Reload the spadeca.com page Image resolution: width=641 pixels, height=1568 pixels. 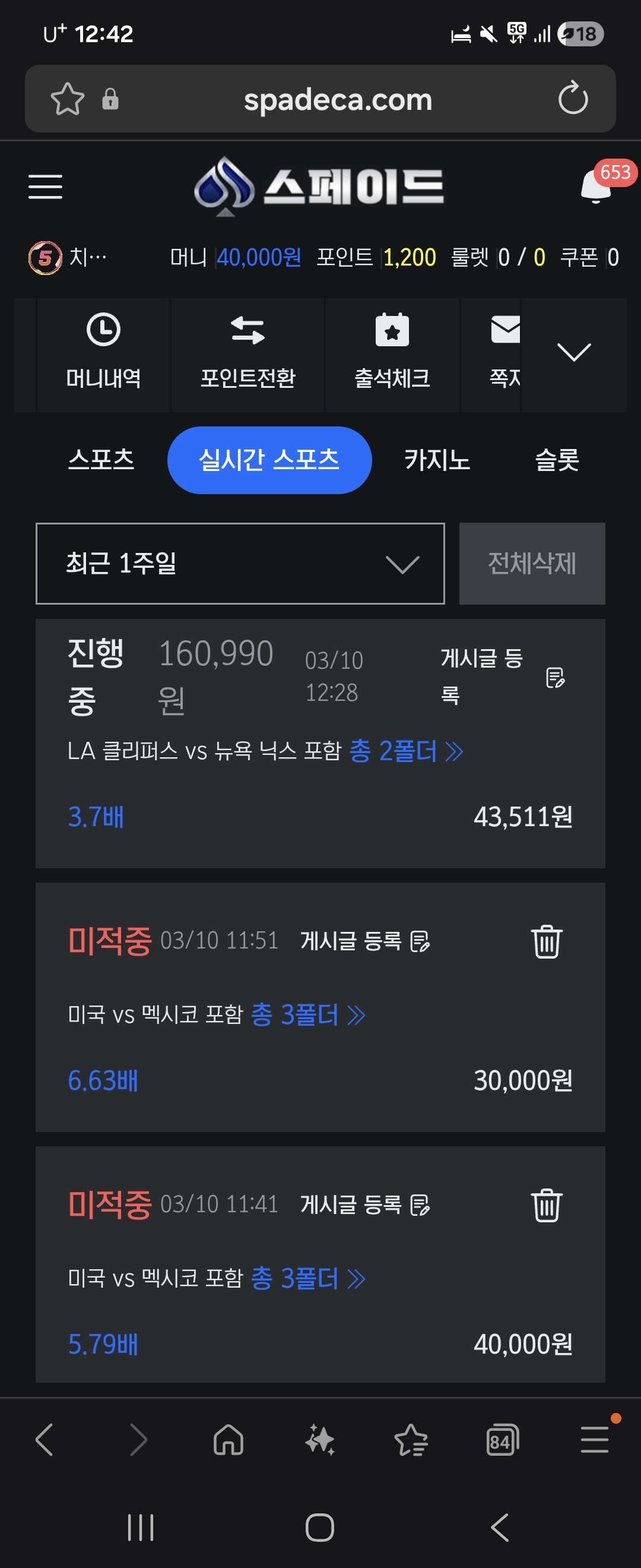coord(573,99)
